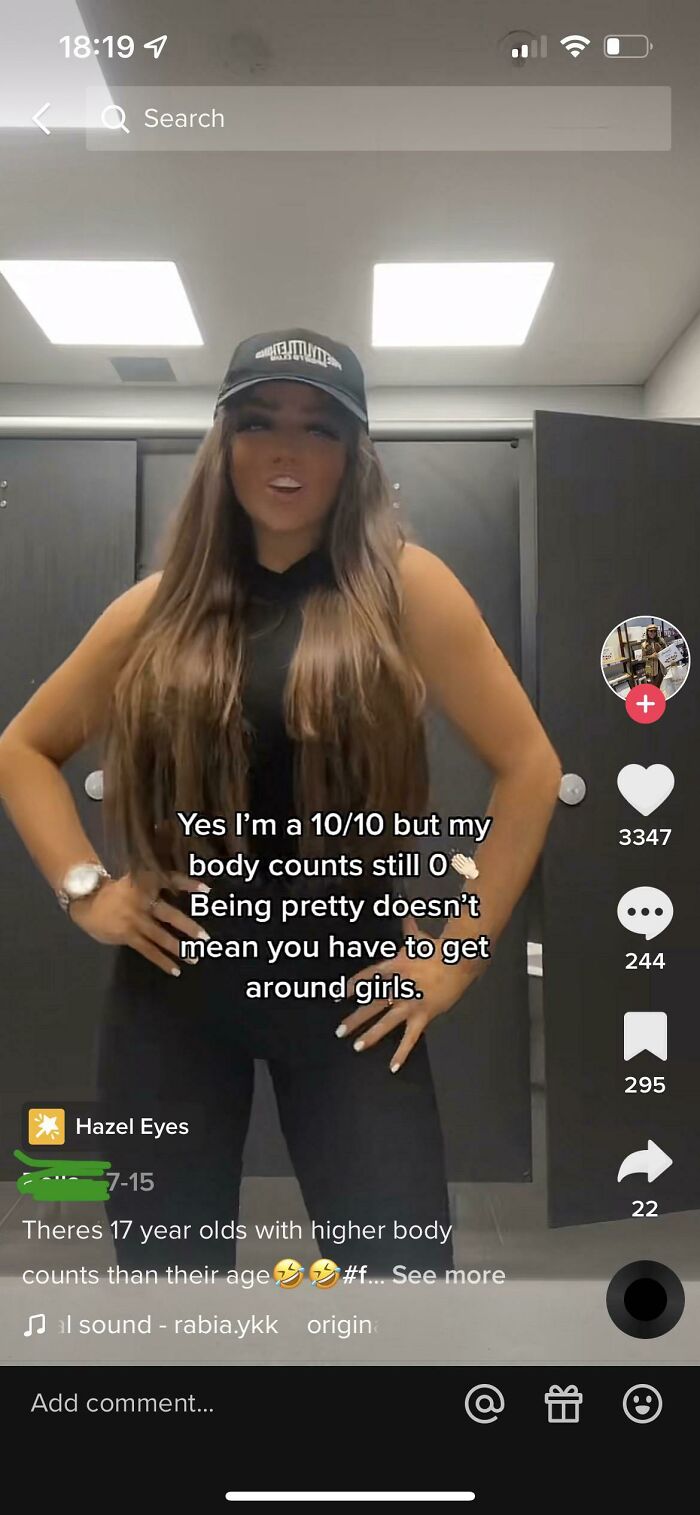Share this video
700x1515 pixels.
tap(645, 1162)
